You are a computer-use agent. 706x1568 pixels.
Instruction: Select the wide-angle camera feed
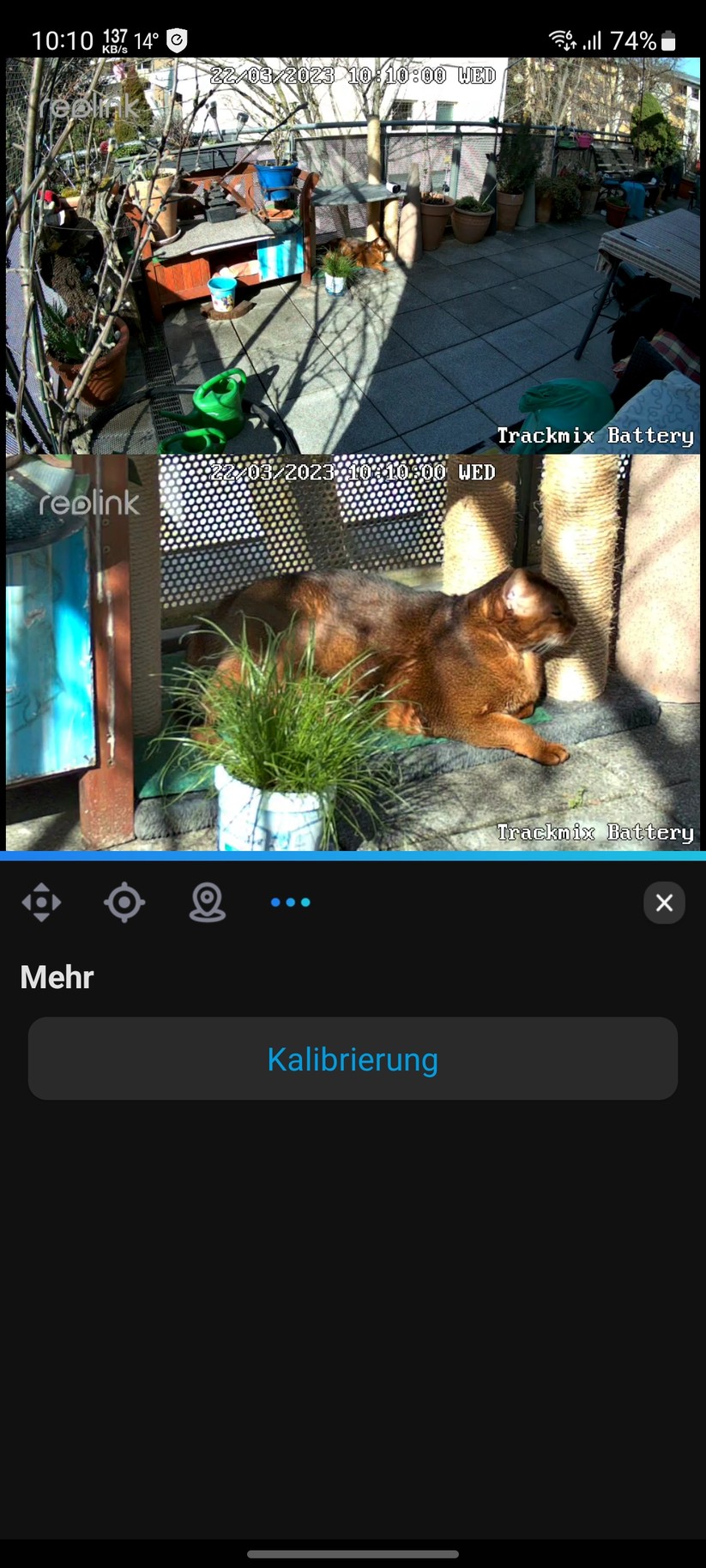(x=353, y=255)
